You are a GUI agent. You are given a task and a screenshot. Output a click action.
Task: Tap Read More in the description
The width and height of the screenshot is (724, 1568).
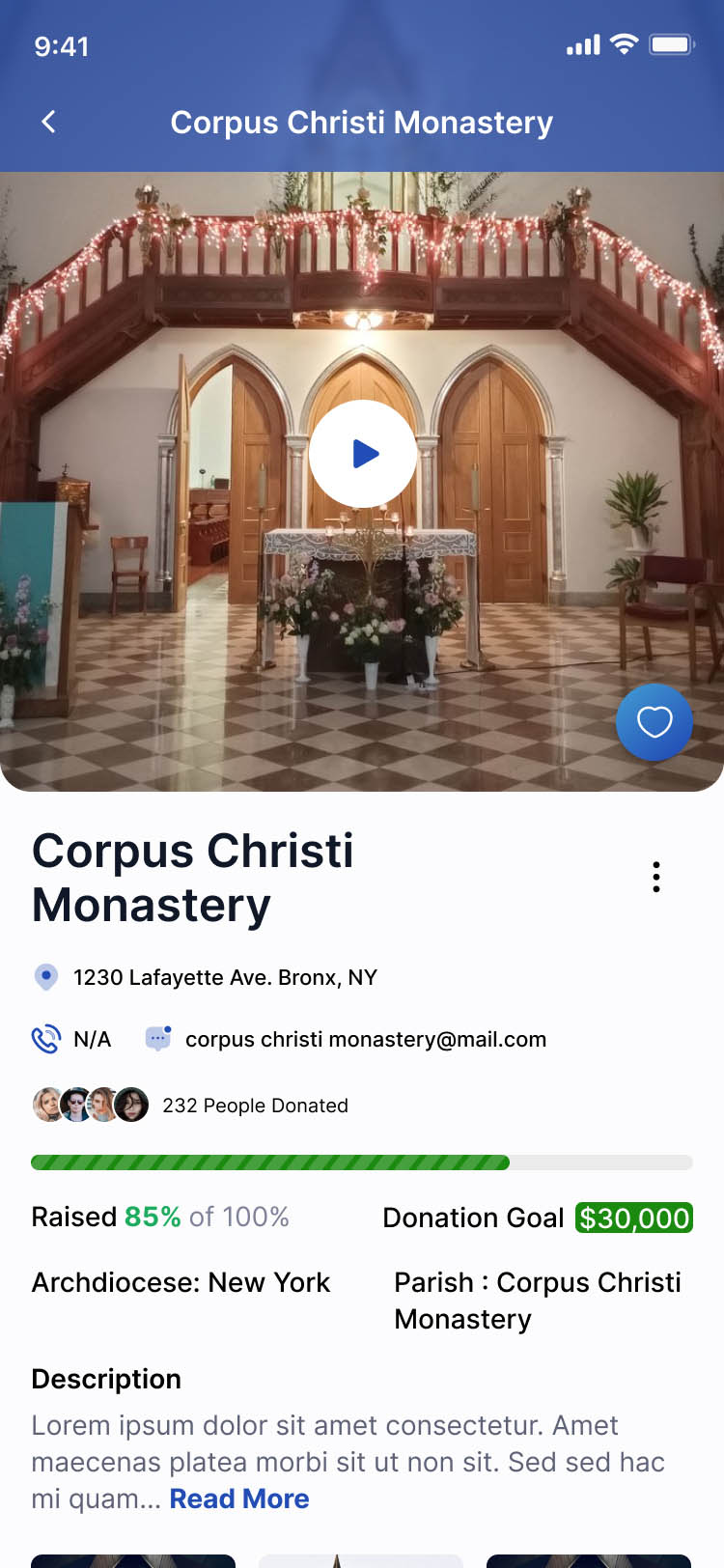click(239, 1498)
